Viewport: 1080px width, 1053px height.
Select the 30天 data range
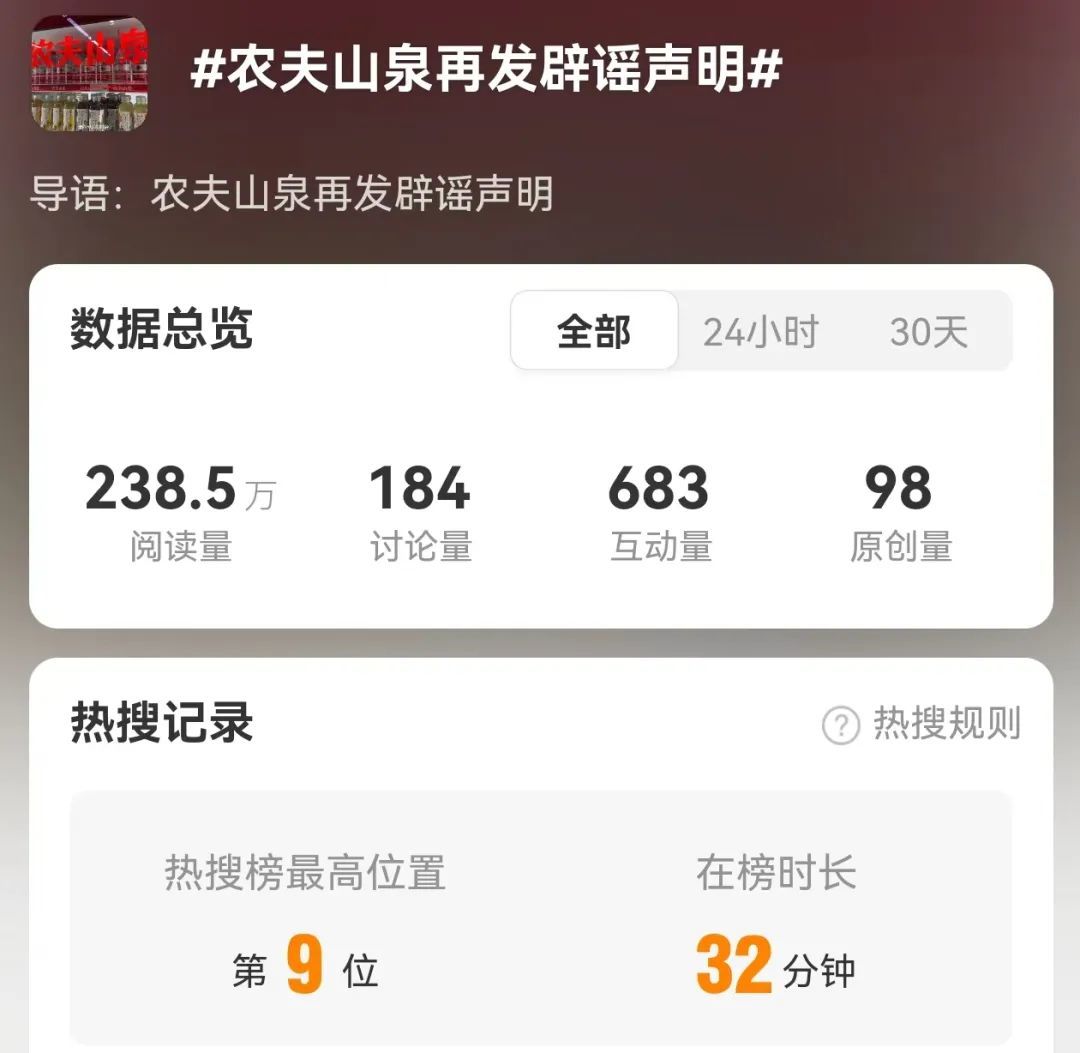point(929,332)
